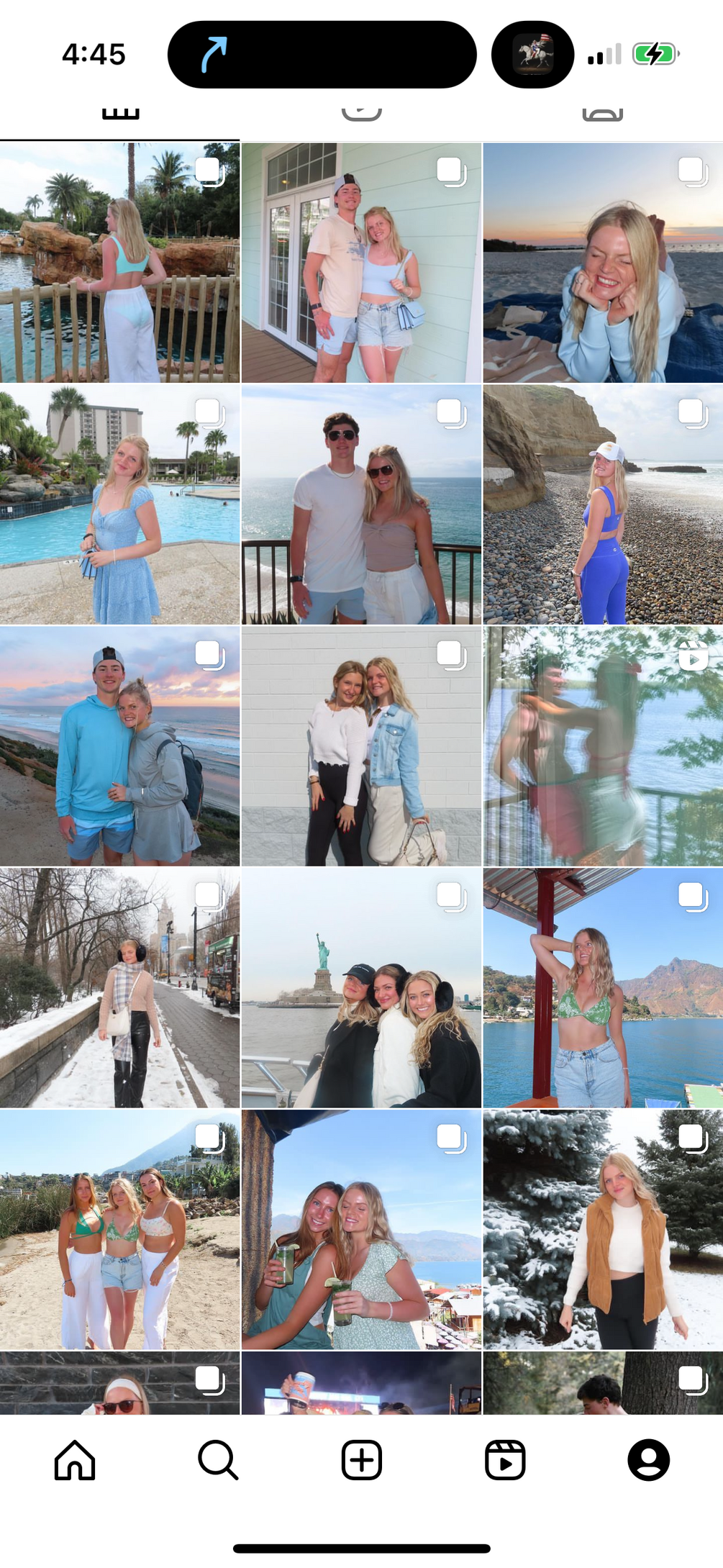
Task: Open the pebble beach blue outfit post
Action: click(x=603, y=504)
